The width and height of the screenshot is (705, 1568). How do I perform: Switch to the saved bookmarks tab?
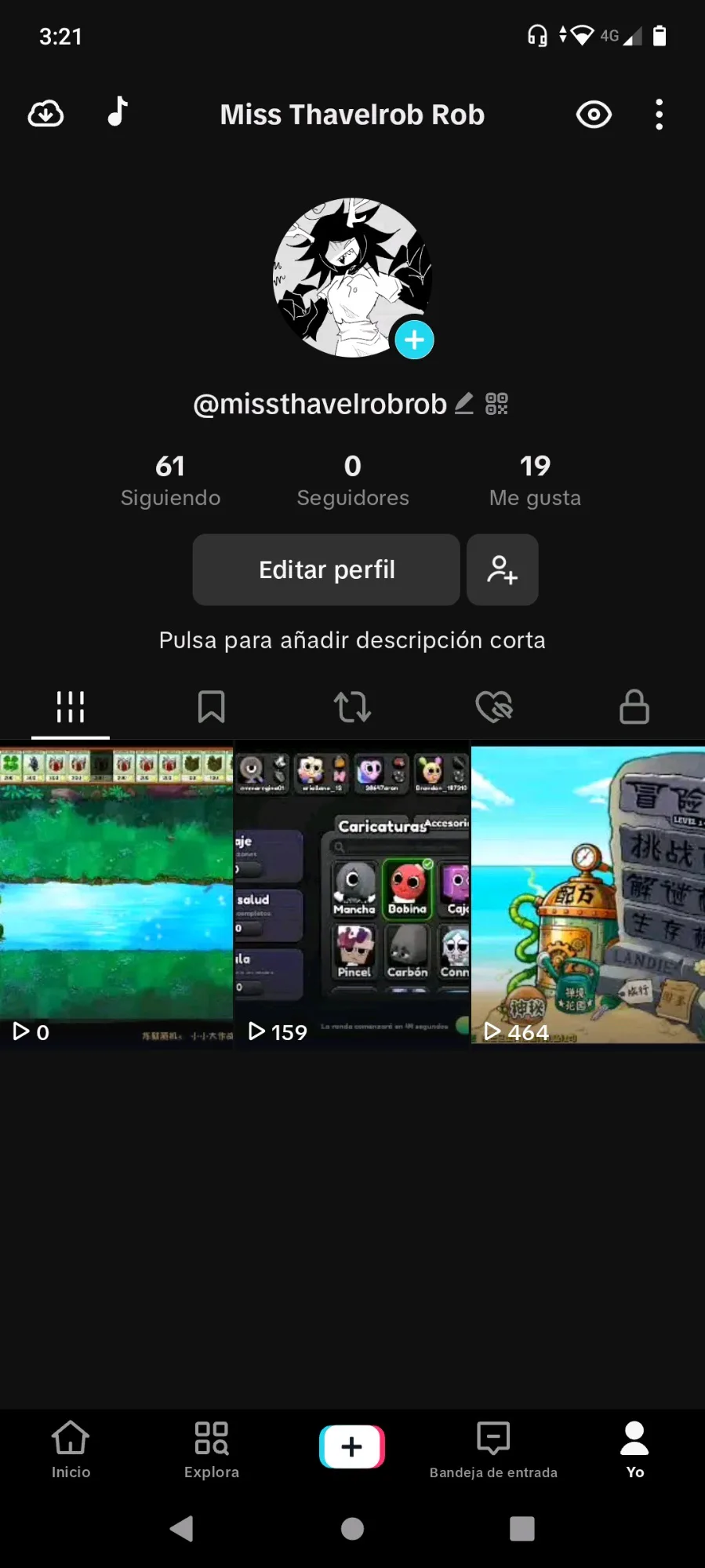(211, 707)
